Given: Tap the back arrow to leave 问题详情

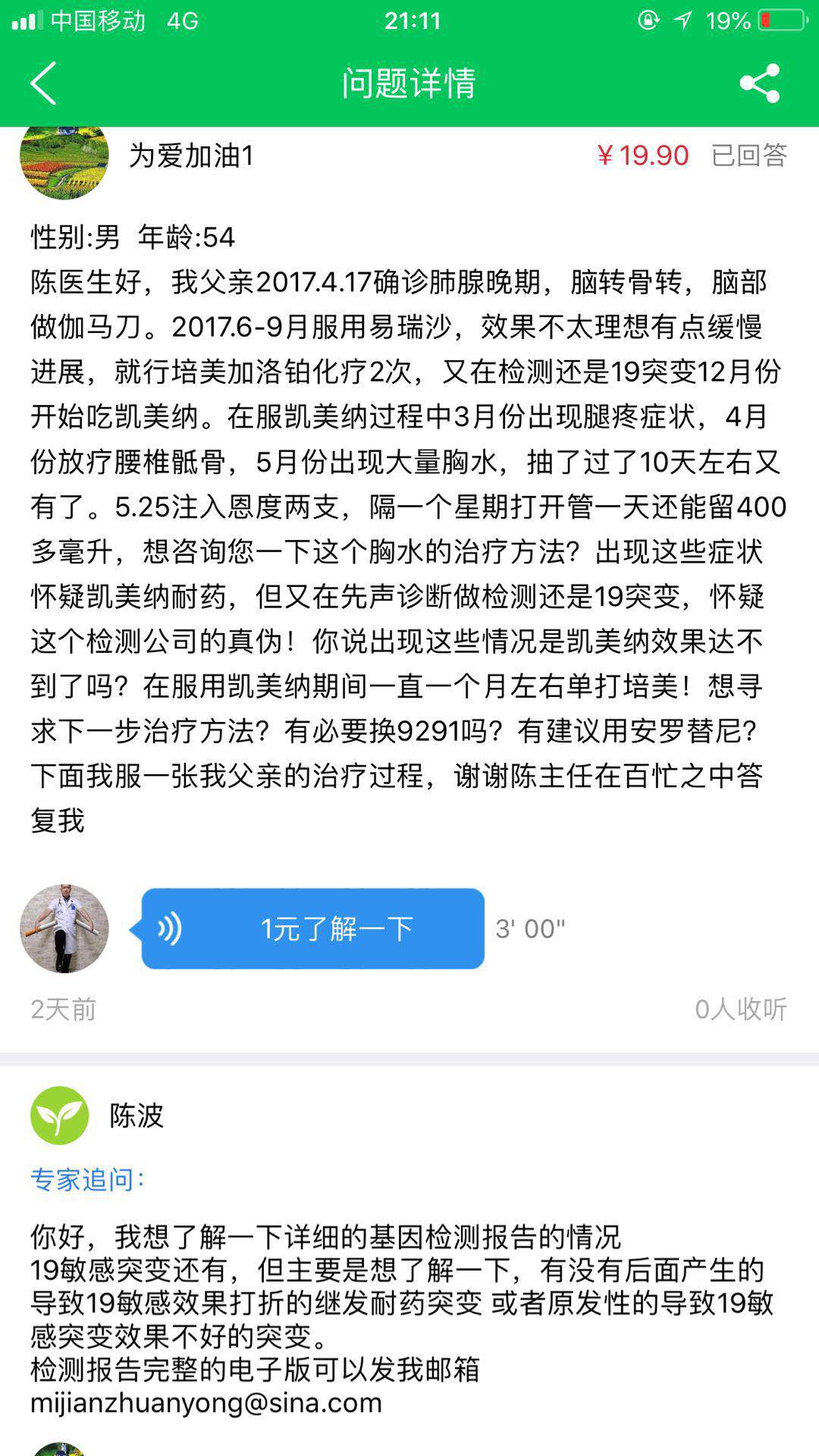Looking at the screenshot, I should pos(43,83).
